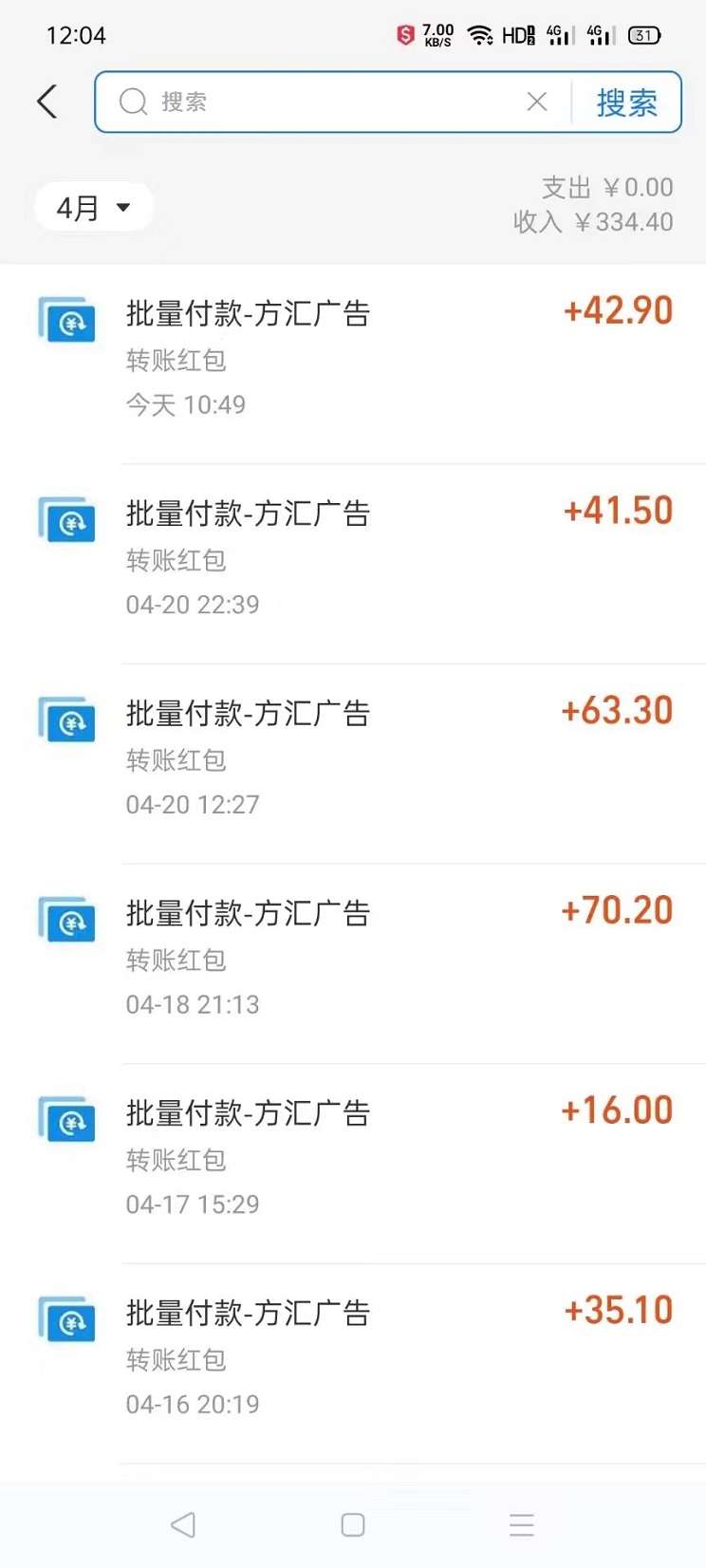The width and height of the screenshot is (706, 1568).
Task: Open the +42.90 transaction from today 10:49
Action: [x=353, y=364]
